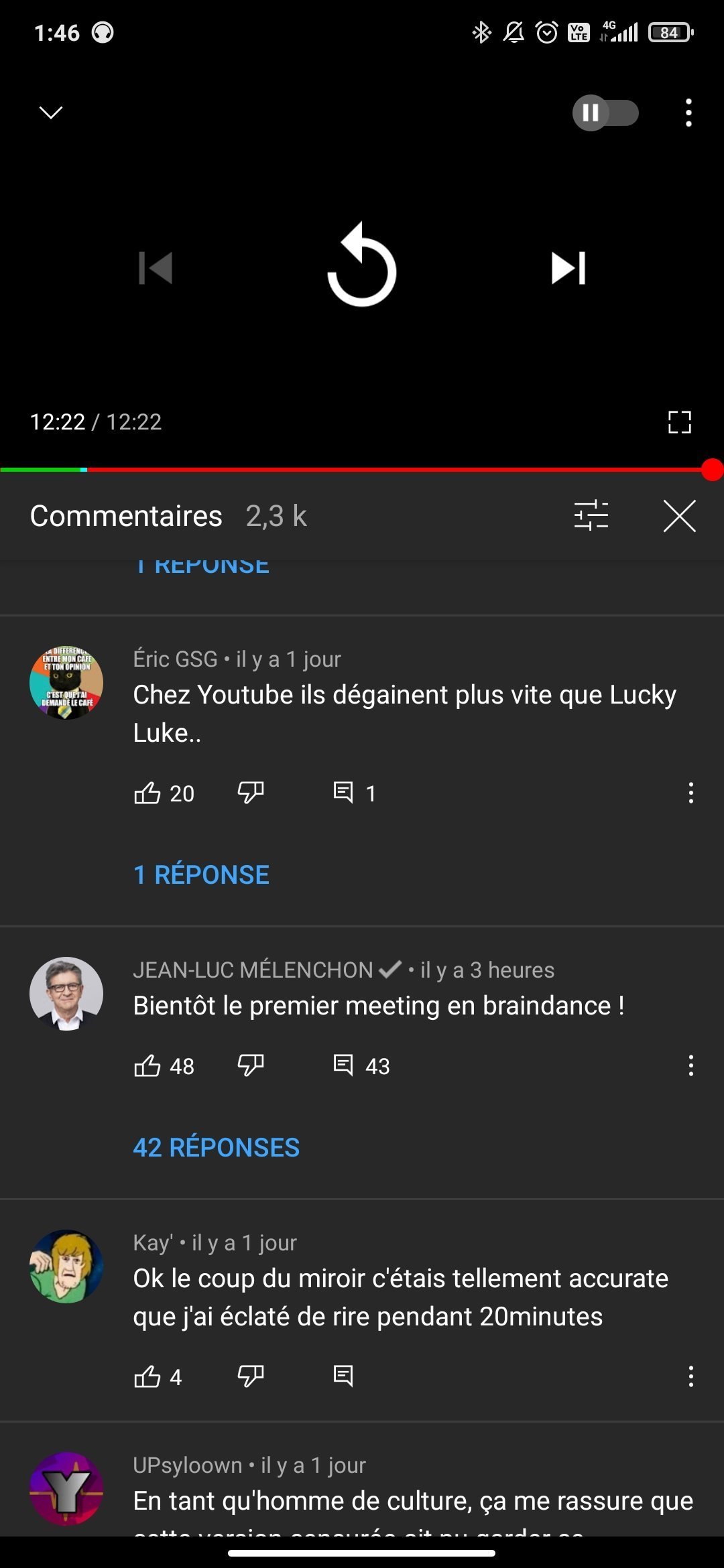Open comment sorting options

(591, 516)
